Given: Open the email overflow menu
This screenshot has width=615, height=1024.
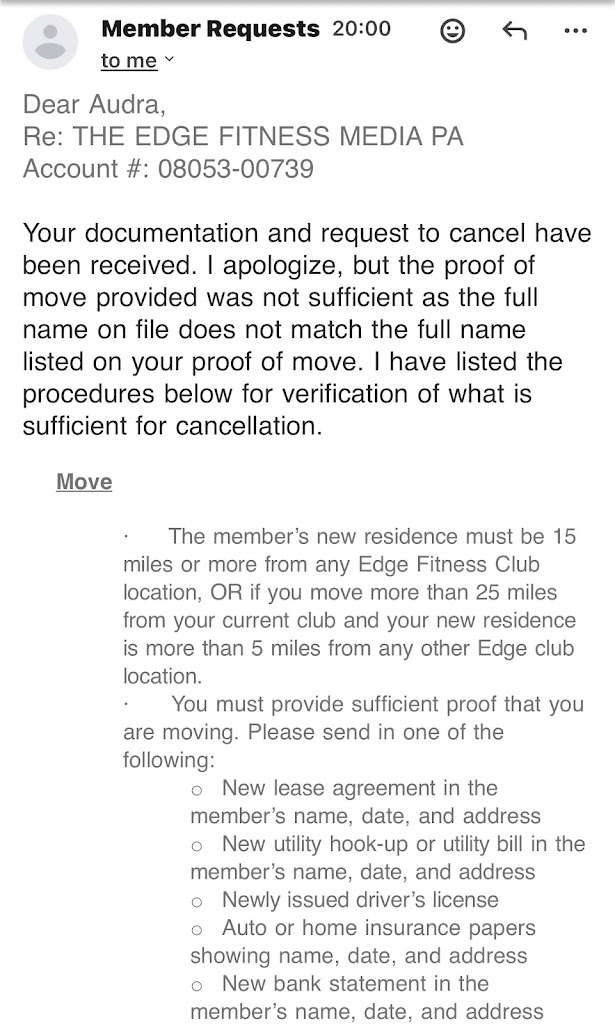Looking at the screenshot, I should click(x=576, y=31).
